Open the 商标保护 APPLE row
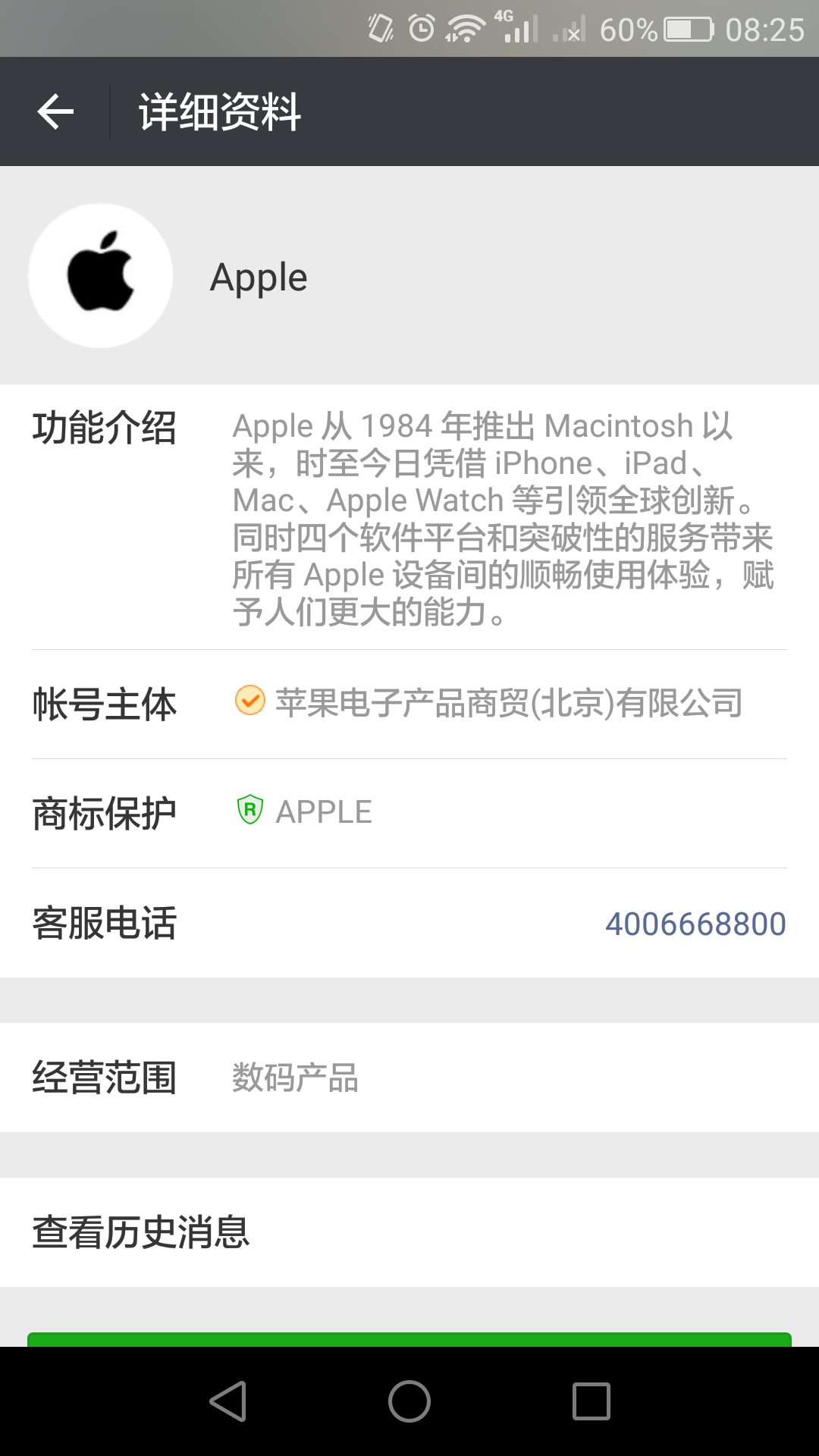Screen dimensions: 819x1456 (409, 813)
